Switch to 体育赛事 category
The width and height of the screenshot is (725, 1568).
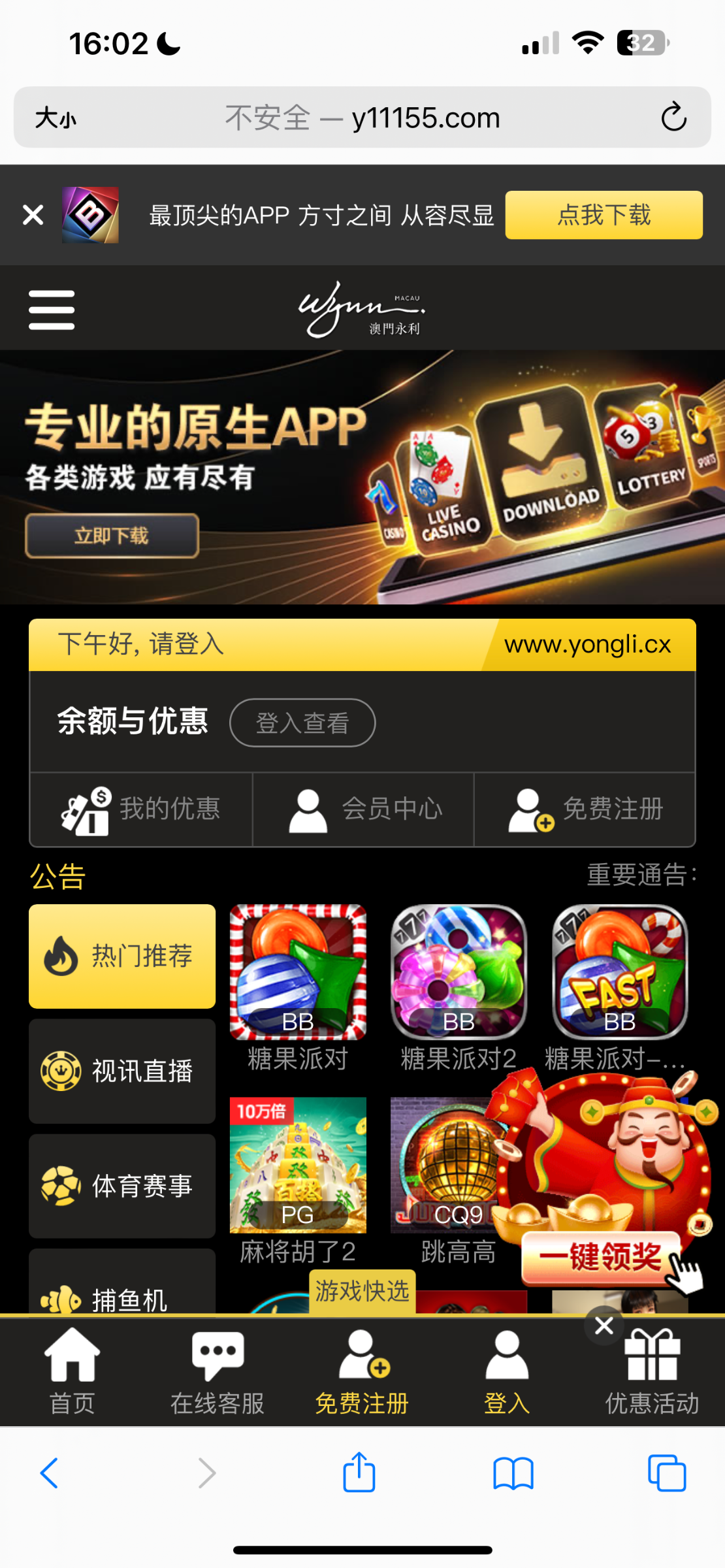click(122, 1186)
